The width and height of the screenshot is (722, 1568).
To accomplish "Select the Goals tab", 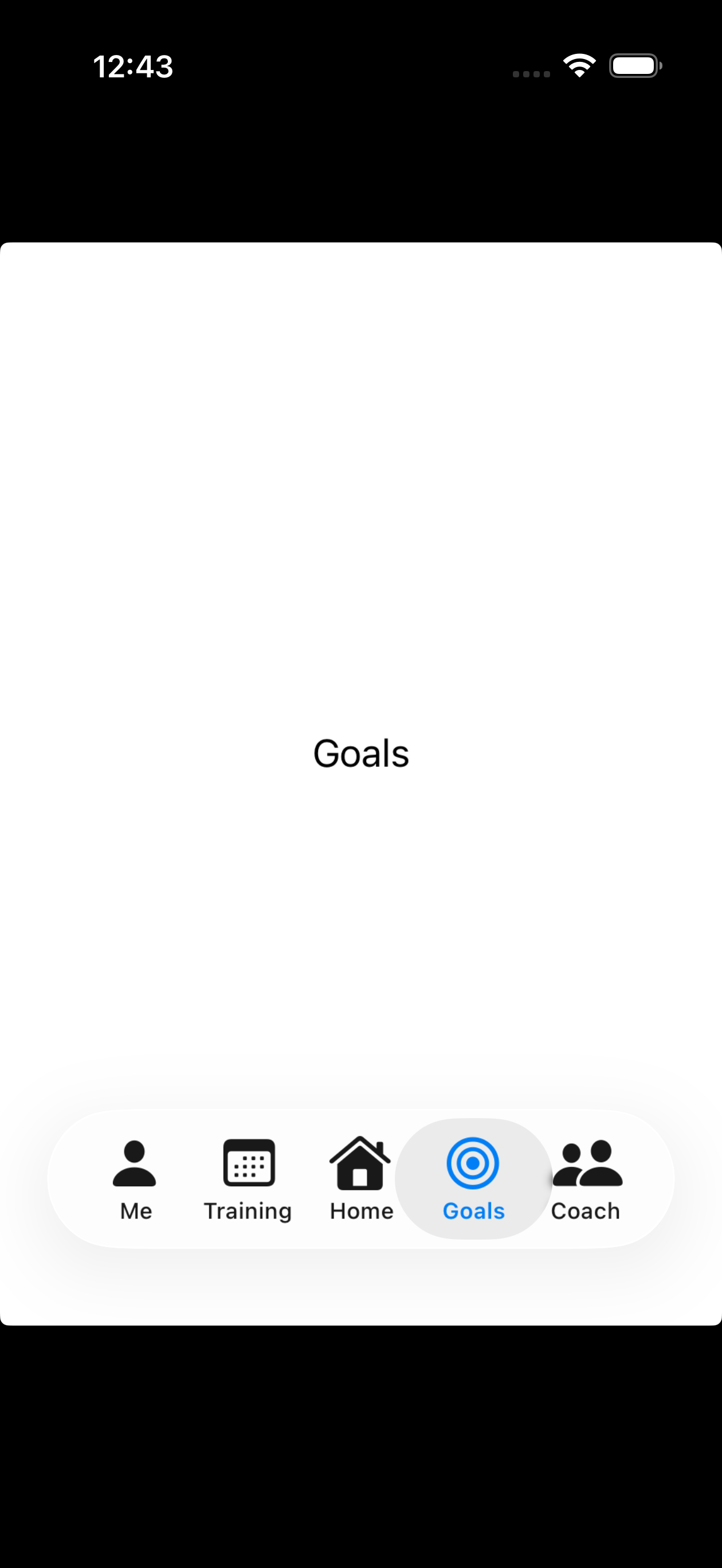I will 473,1179.
